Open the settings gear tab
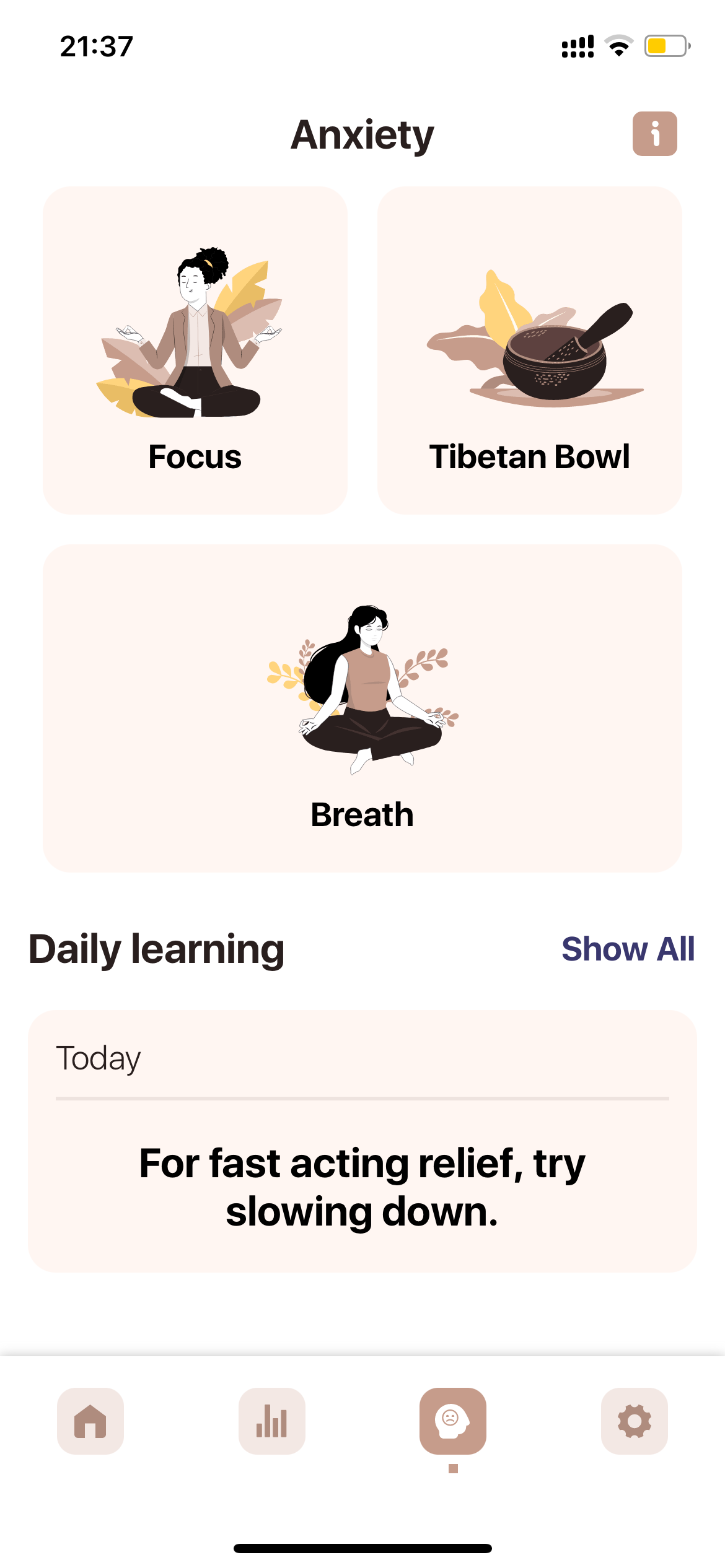Image resolution: width=725 pixels, height=1568 pixels. click(x=634, y=1421)
